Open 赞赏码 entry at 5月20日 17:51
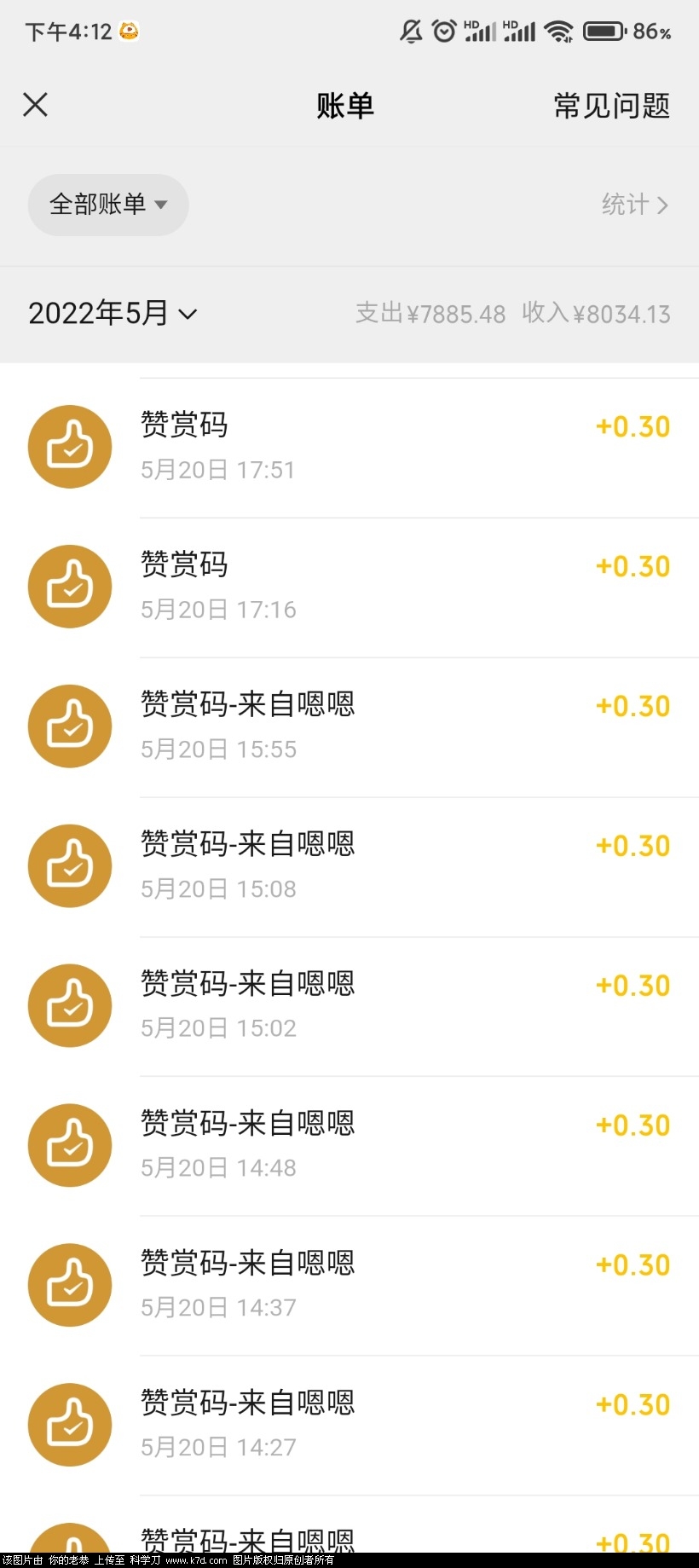This screenshot has width=699, height=1568. coord(349,447)
